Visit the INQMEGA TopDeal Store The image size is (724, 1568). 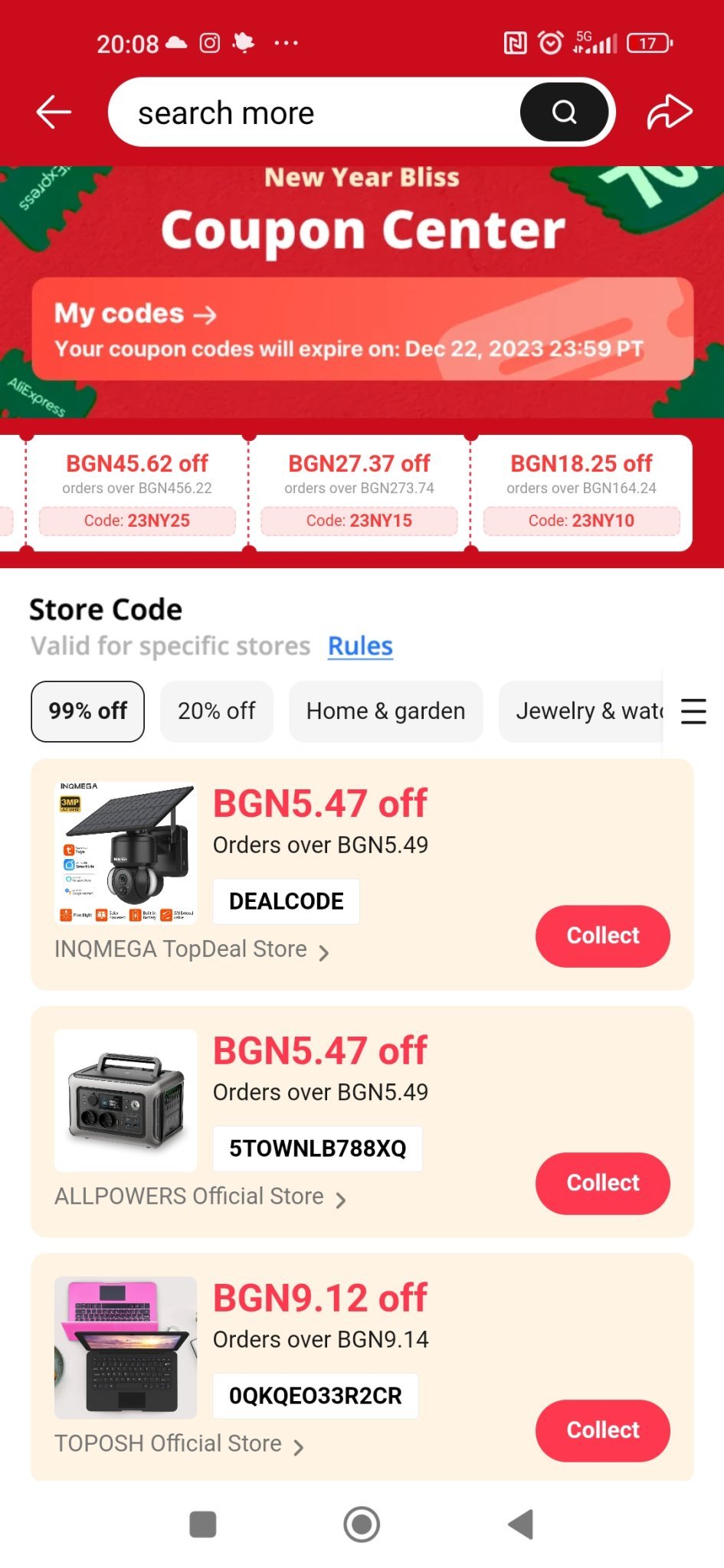click(192, 949)
